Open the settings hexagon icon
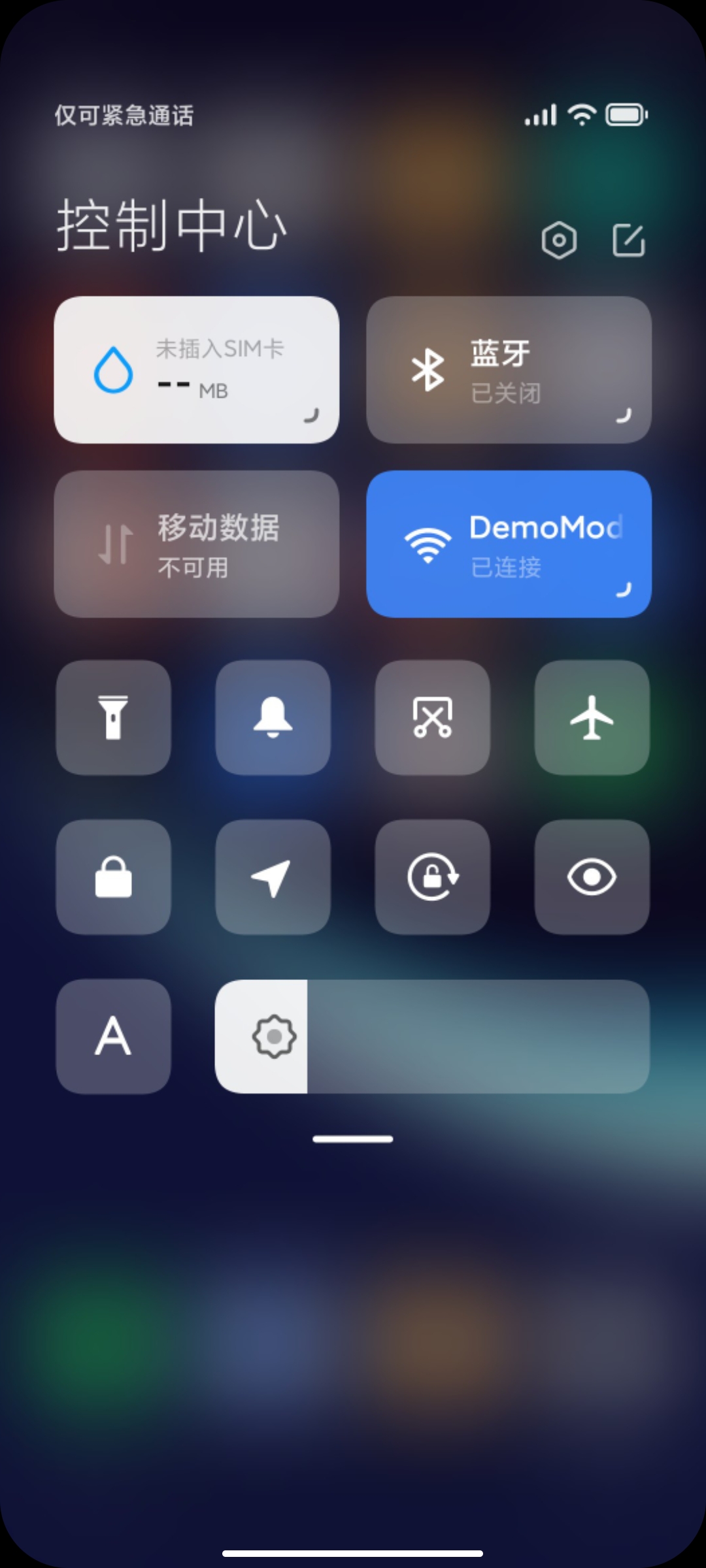 tap(559, 240)
